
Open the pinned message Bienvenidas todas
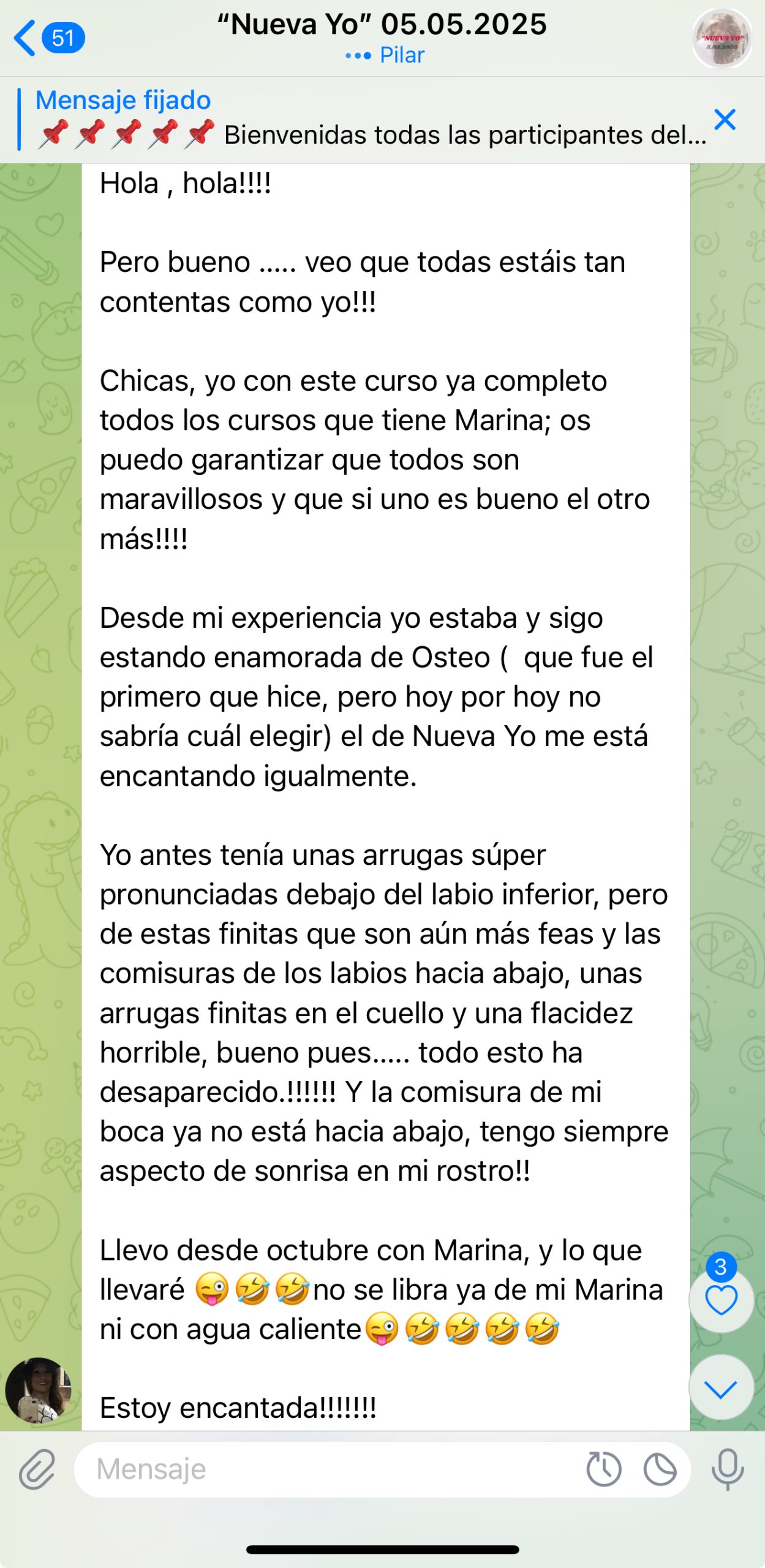tap(367, 119)
